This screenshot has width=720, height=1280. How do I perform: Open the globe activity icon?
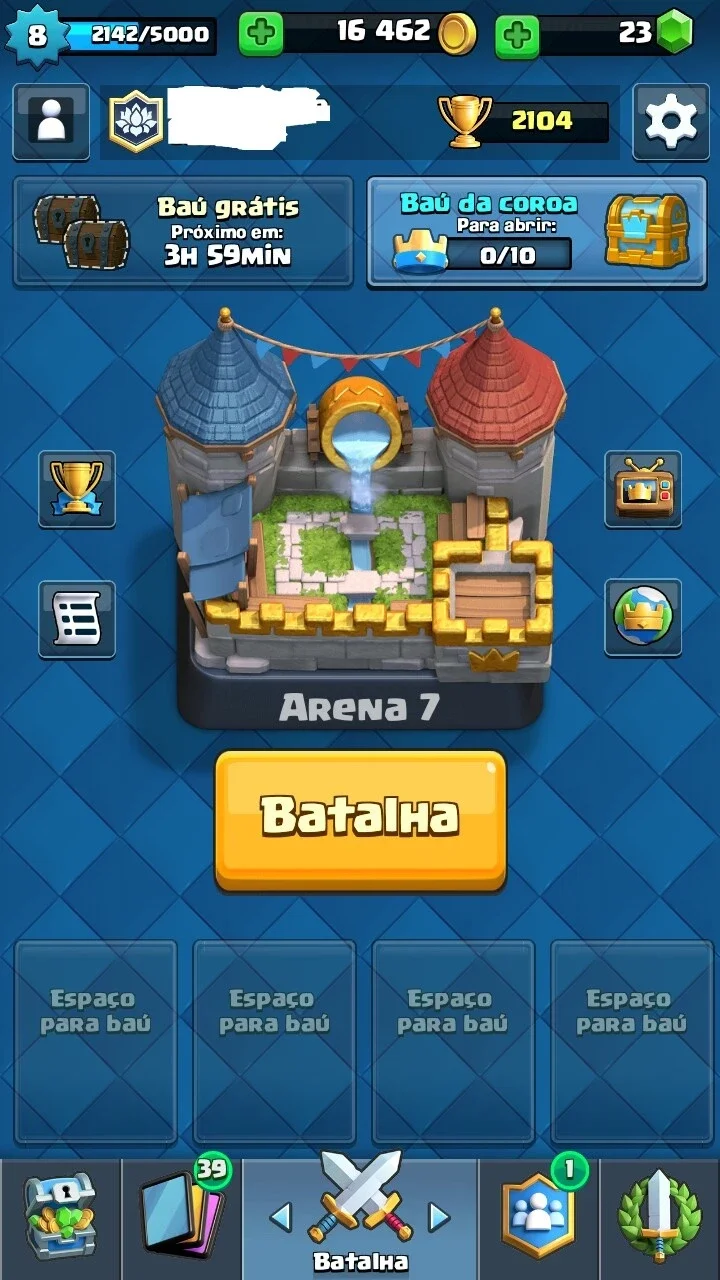(642, 617)
